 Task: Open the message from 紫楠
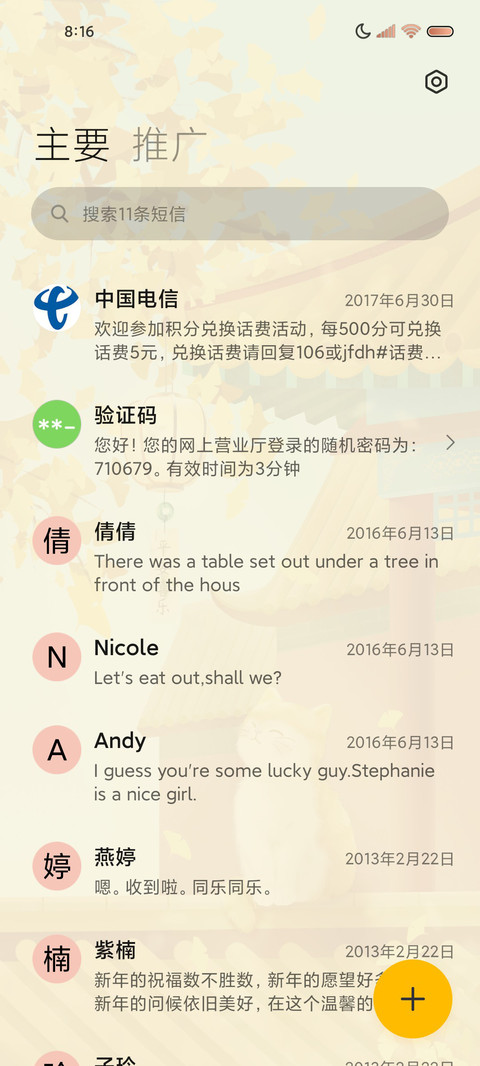click(240, 976)
